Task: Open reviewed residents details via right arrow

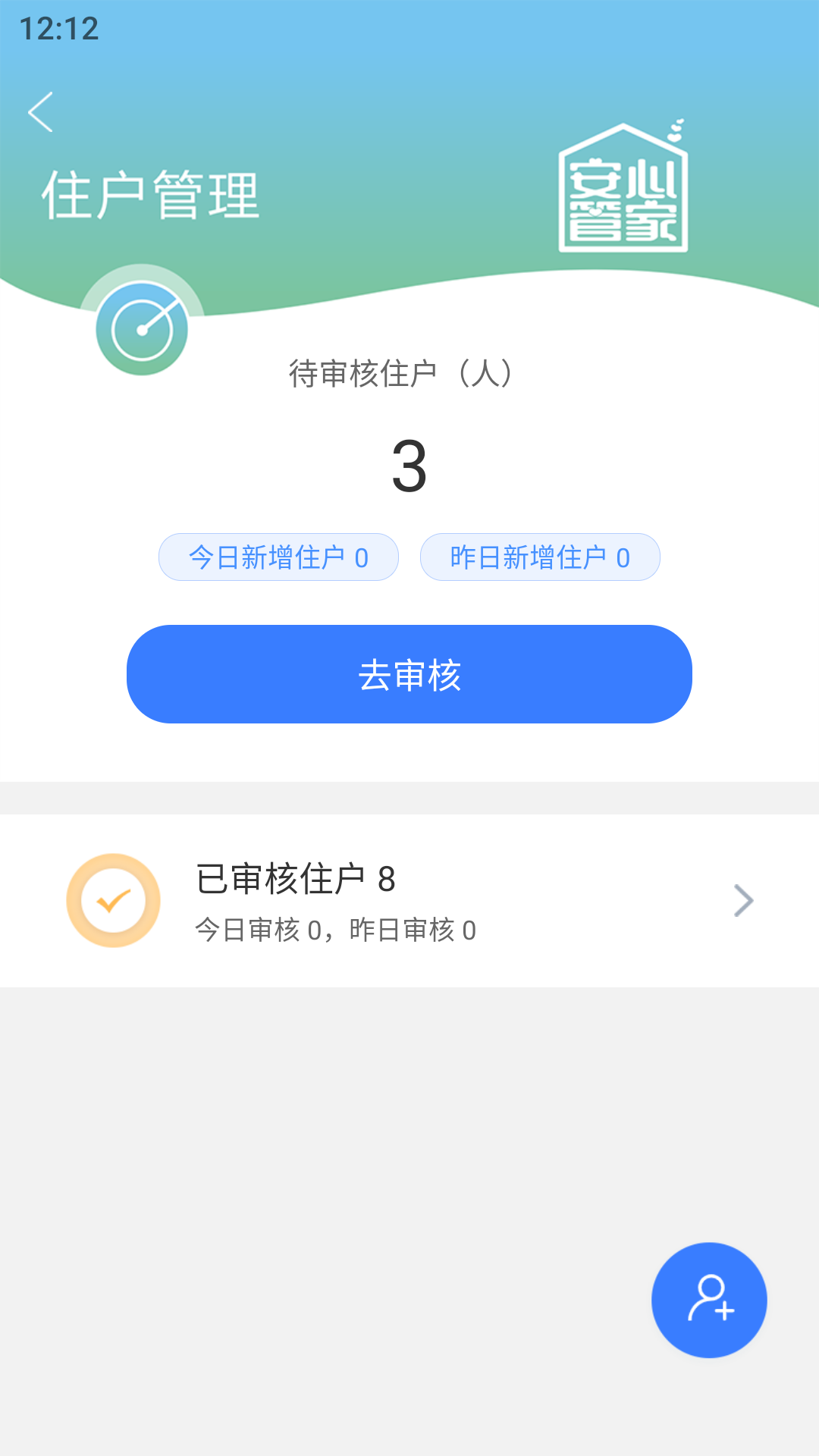Action: click(x=743, y=900)
